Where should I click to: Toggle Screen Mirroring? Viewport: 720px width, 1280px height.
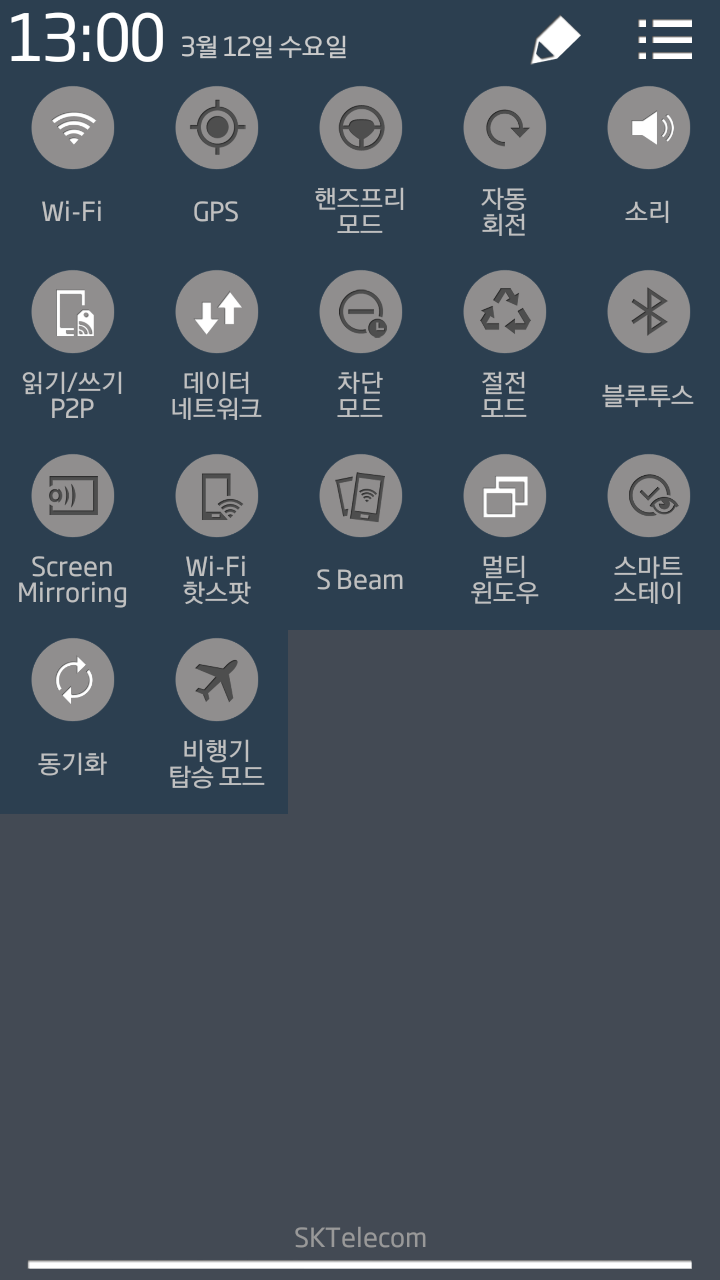click(x=73, y=496)
